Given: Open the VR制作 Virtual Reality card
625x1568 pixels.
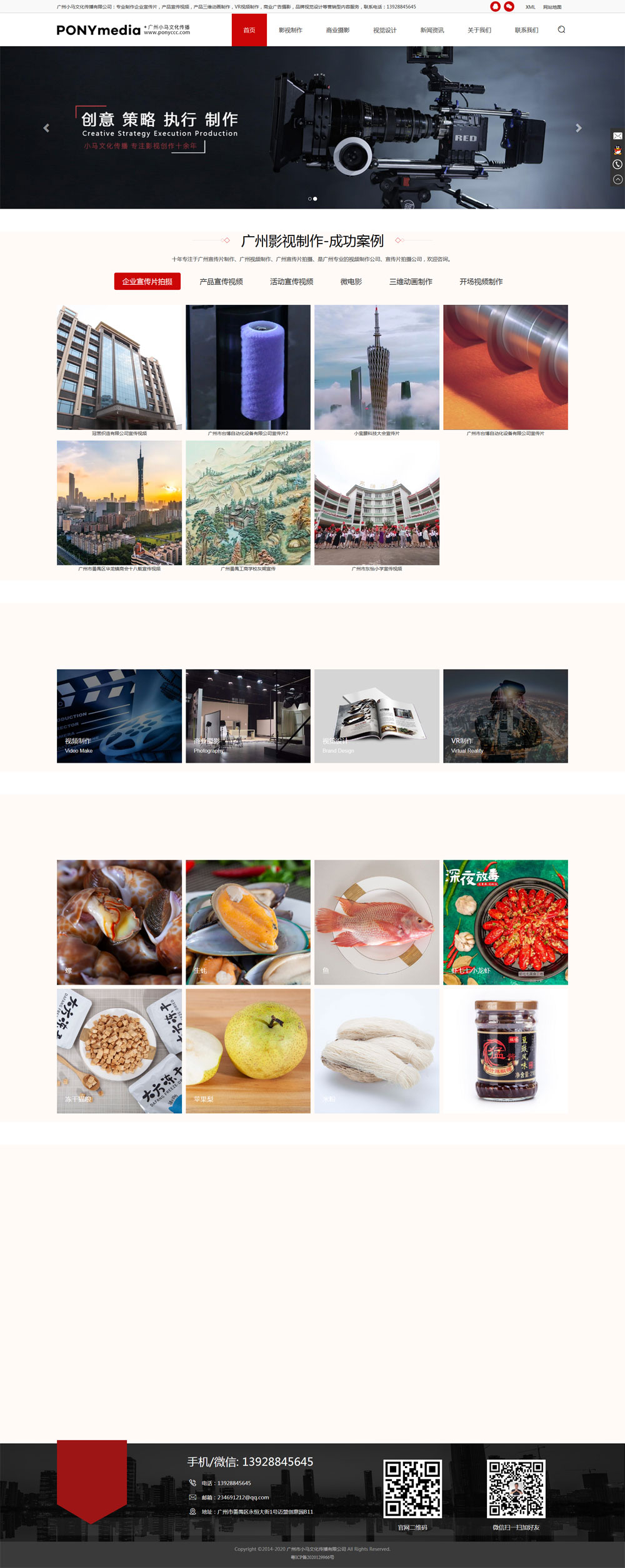Looking at the screenshot, I should [x=505, y=716].
